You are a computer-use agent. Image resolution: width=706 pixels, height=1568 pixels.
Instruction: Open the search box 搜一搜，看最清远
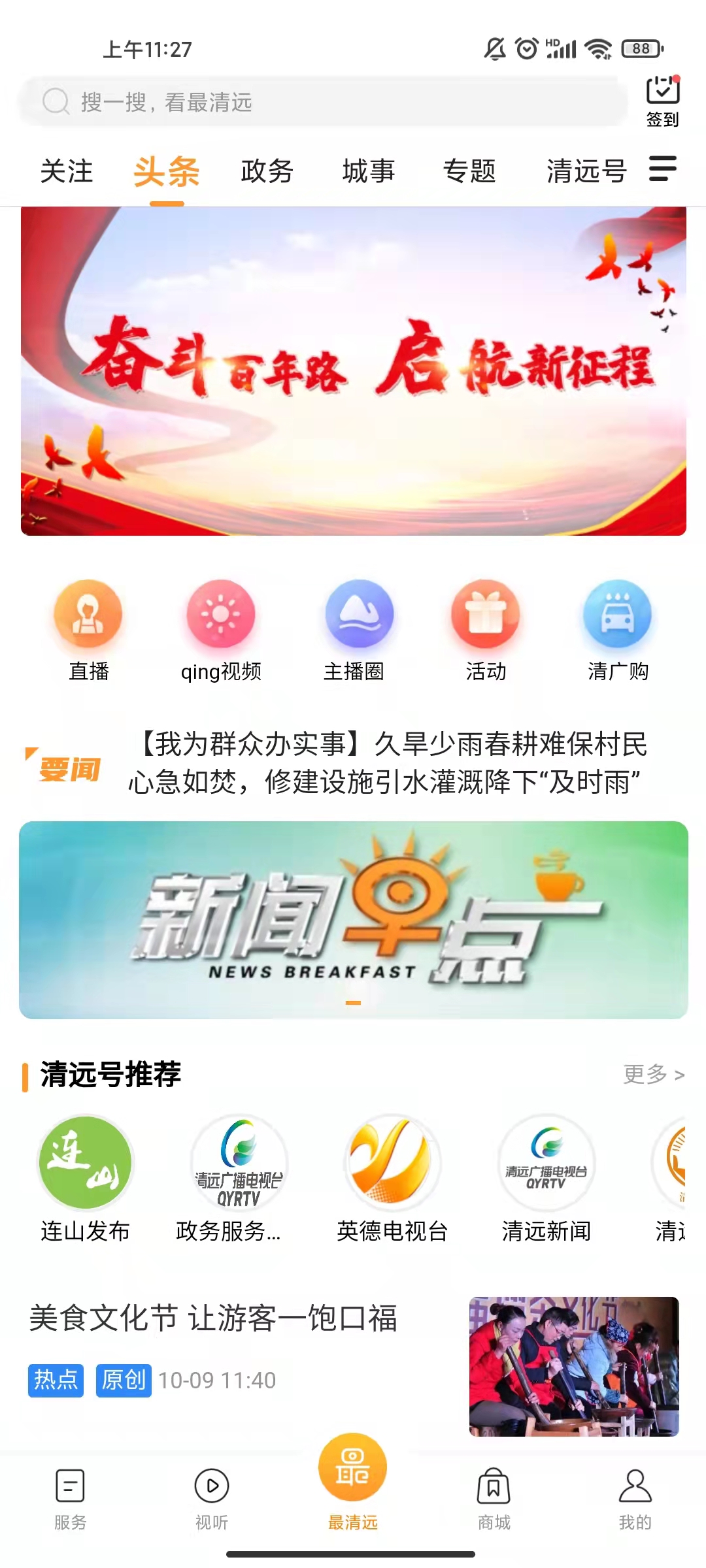(x=320, y=102)
